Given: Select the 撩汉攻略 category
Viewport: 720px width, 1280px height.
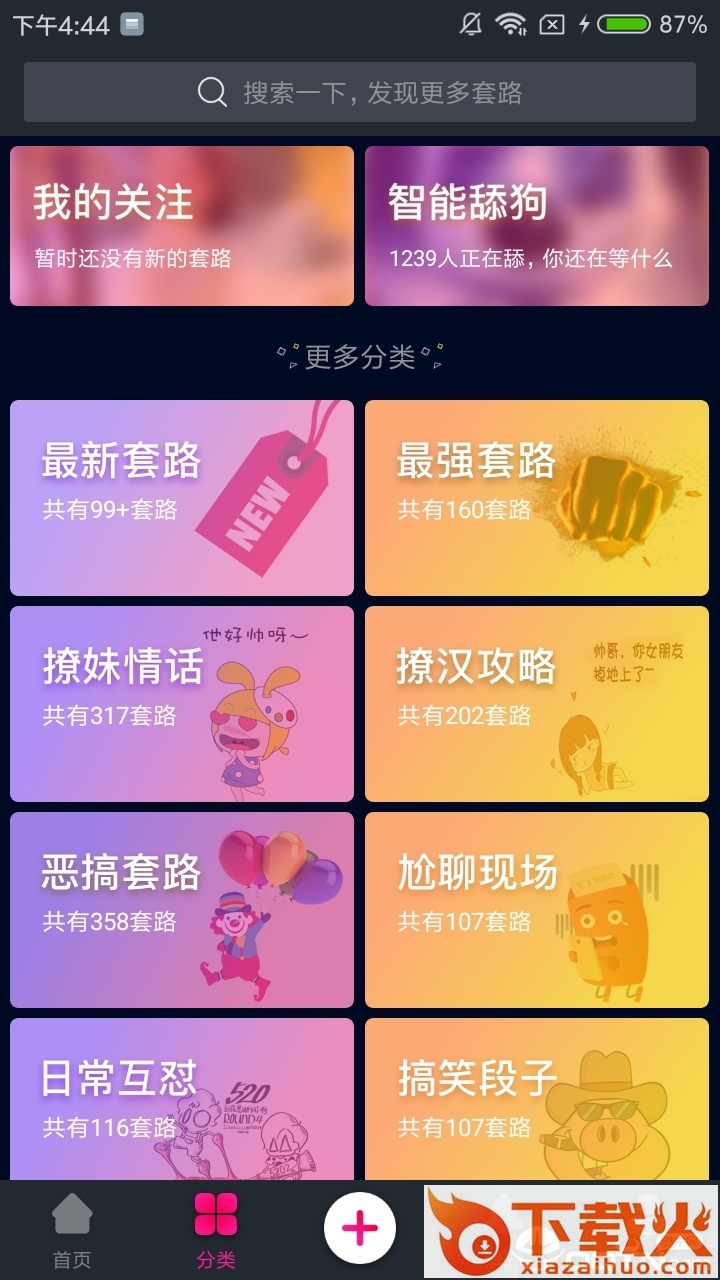Looking at the screenshot, I should click(x=537, y=703).
